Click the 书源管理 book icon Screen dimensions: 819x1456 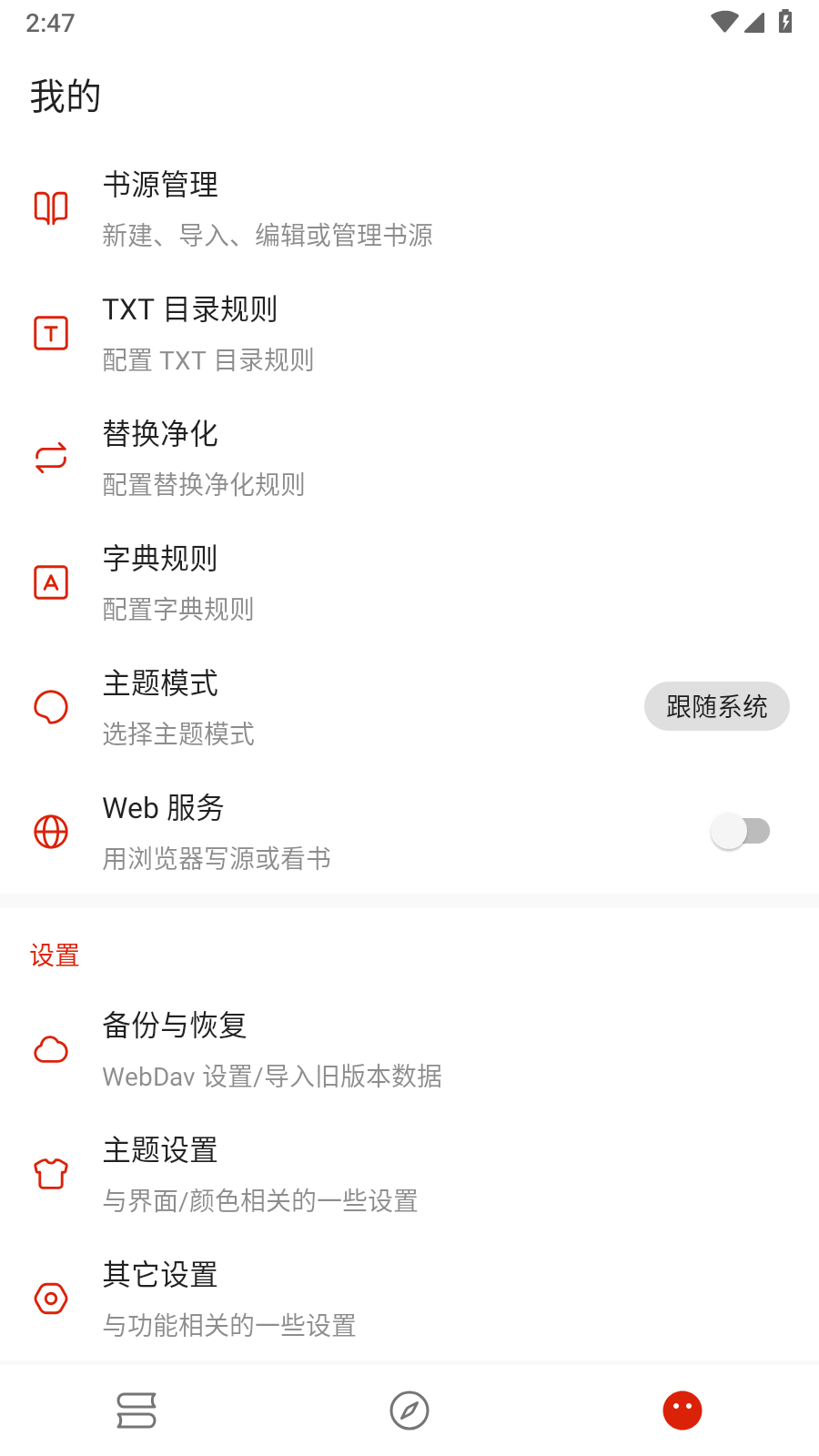point(51,207)
